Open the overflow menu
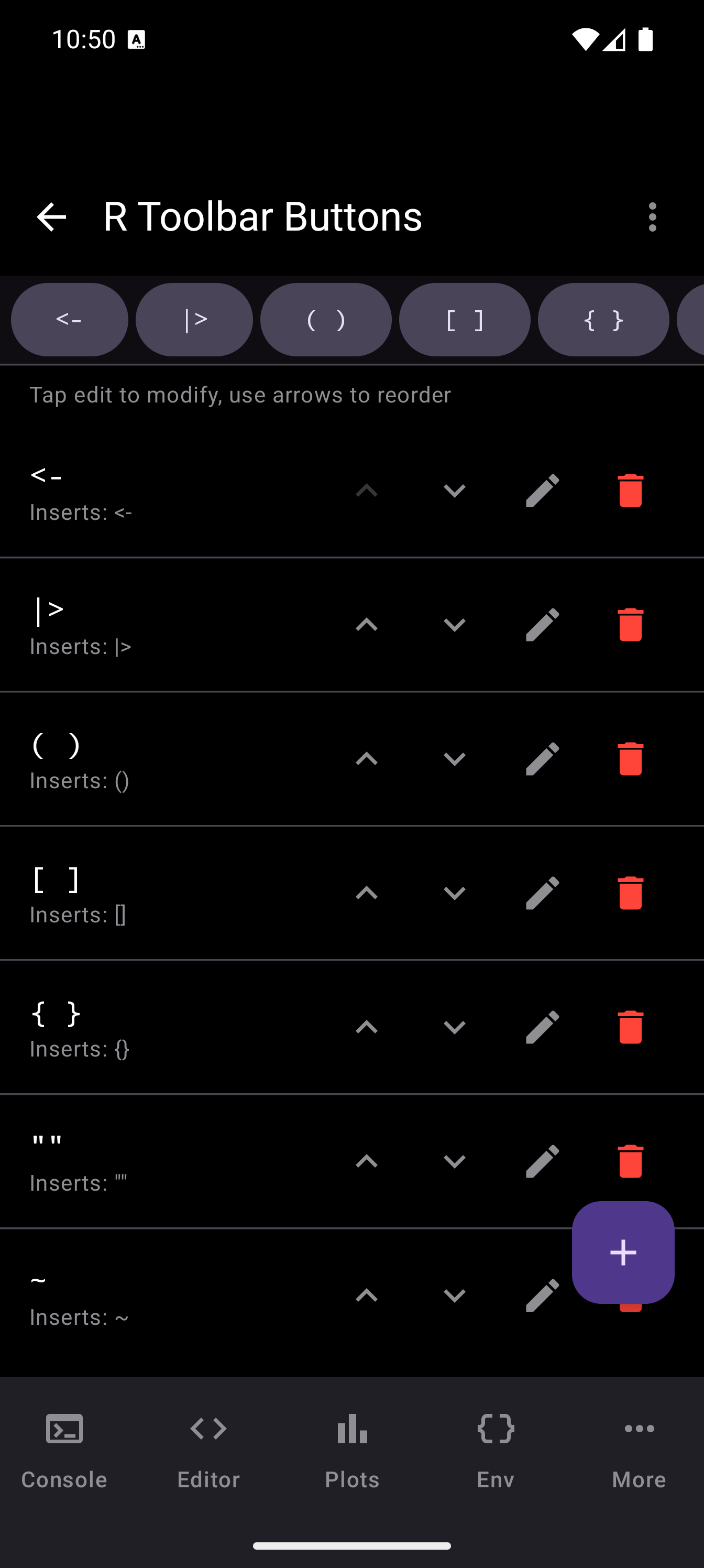Viewport: 704px width, 1568px height. tap(652, 216)
